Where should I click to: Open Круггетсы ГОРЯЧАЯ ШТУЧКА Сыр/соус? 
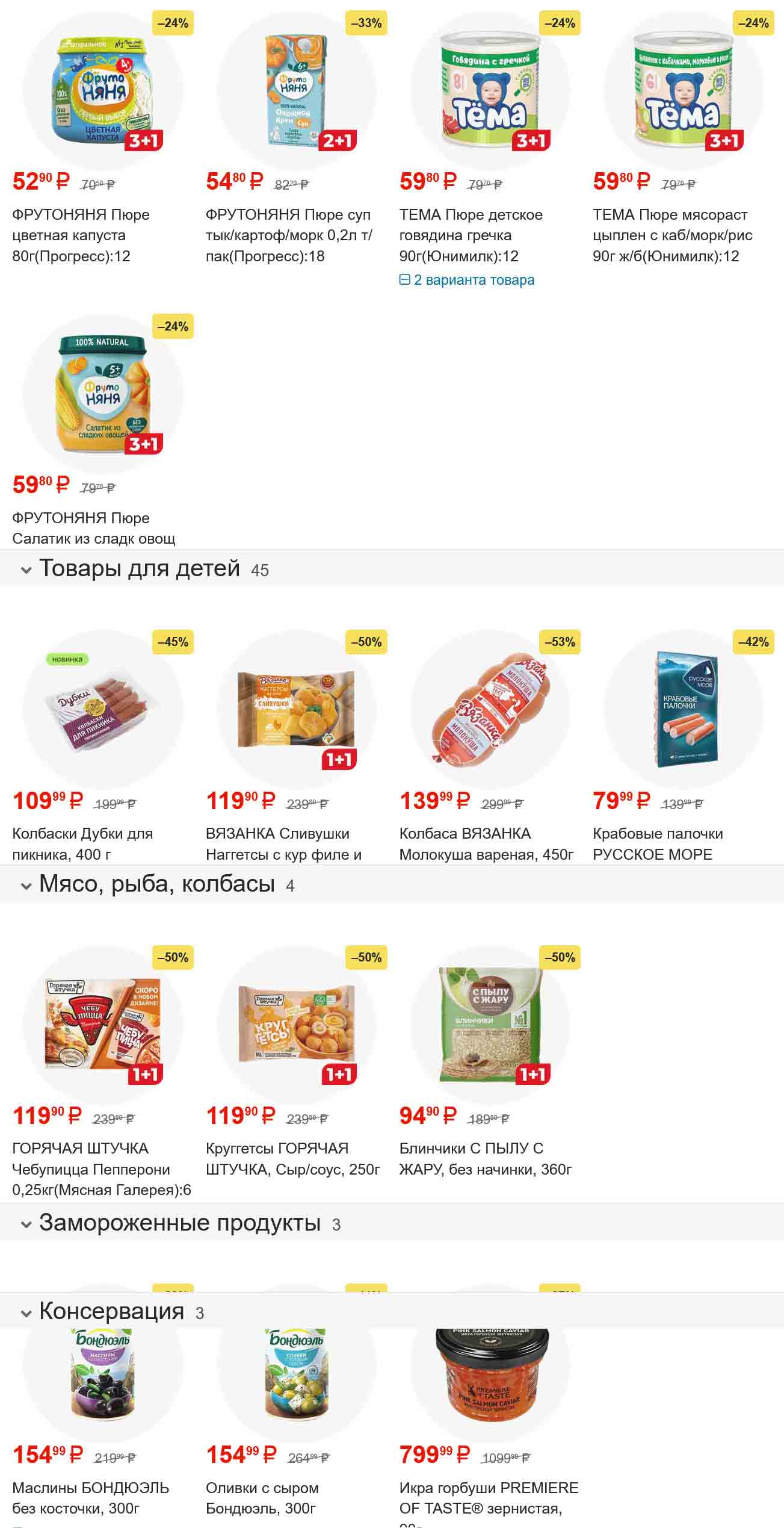click(x=292, y=1158)
